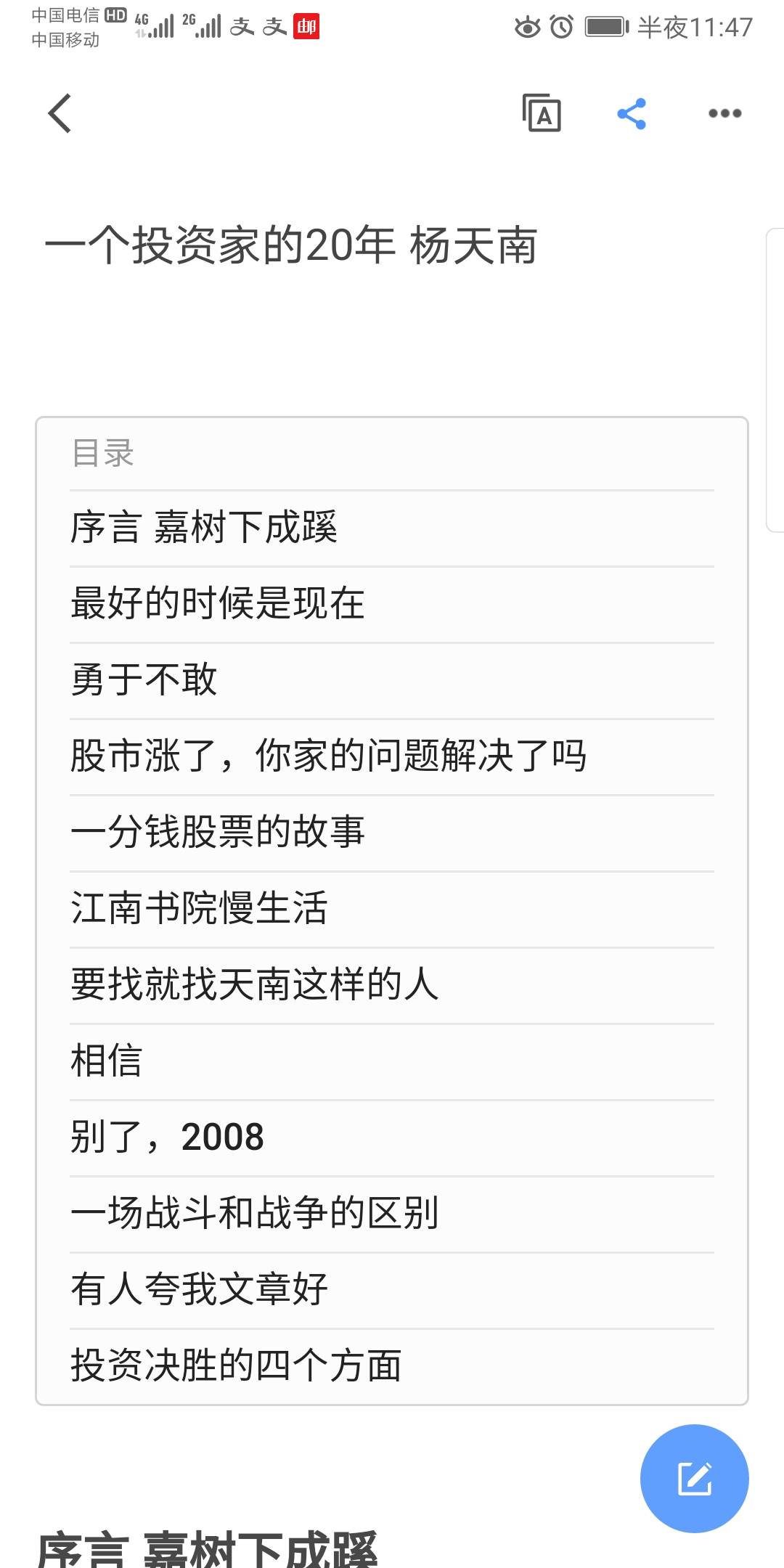The image size is (784, 1568).
Task: Go to the 相信 section
Action: coord(106,1061)
